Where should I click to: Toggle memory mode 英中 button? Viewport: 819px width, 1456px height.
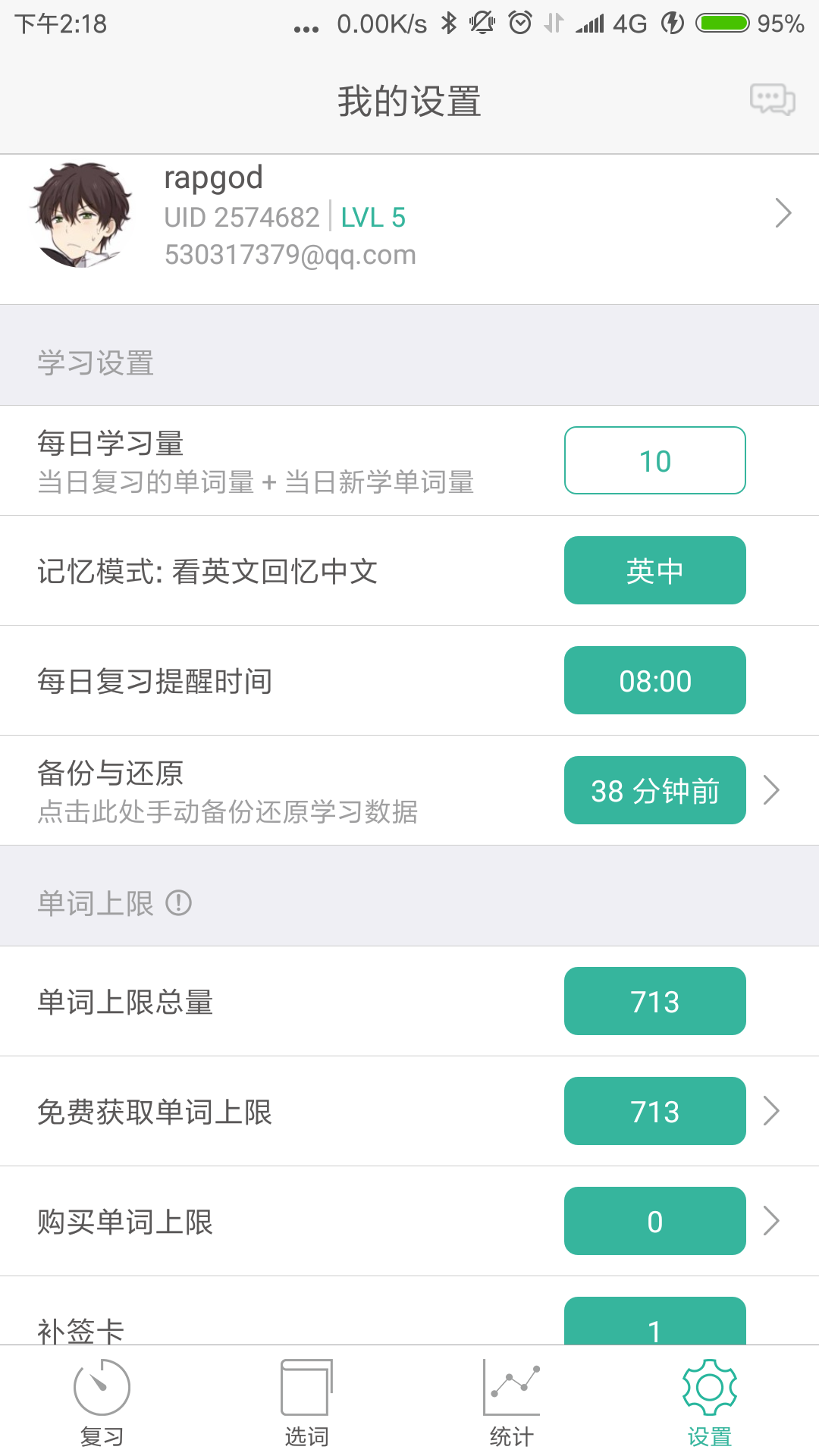coord(654,570)
